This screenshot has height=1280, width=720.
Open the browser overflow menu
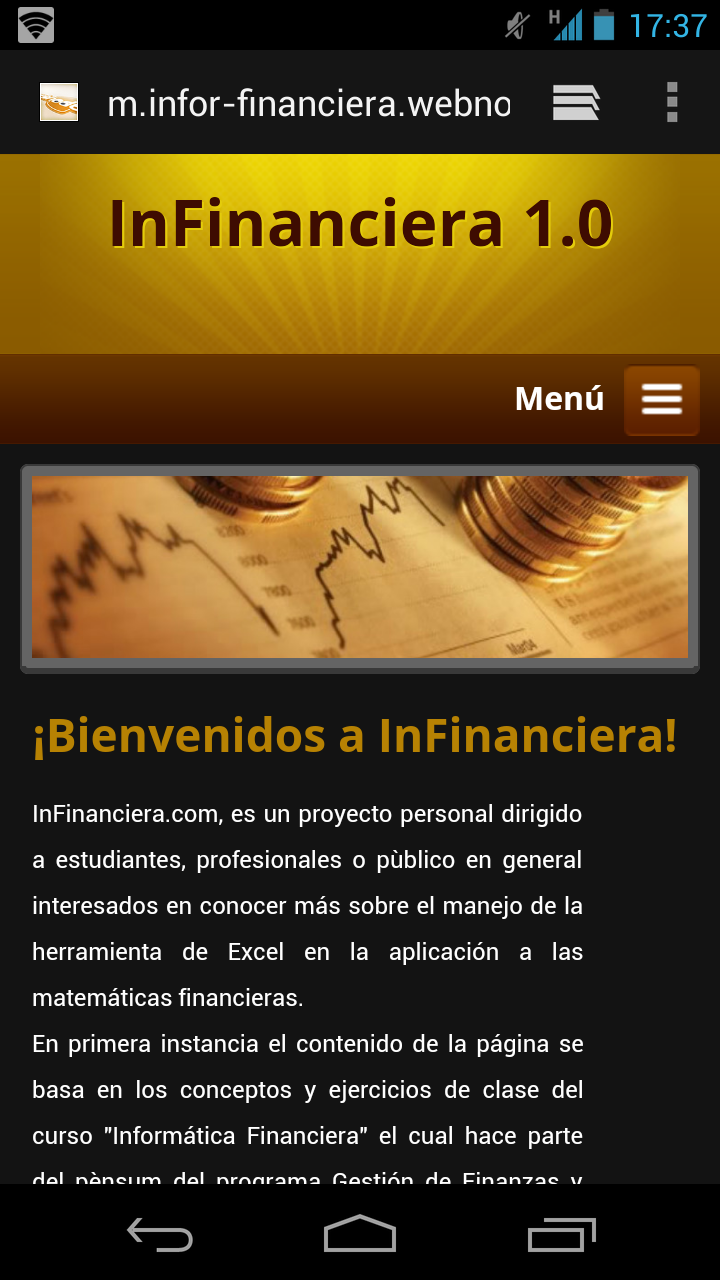click(x=672, y=102)
